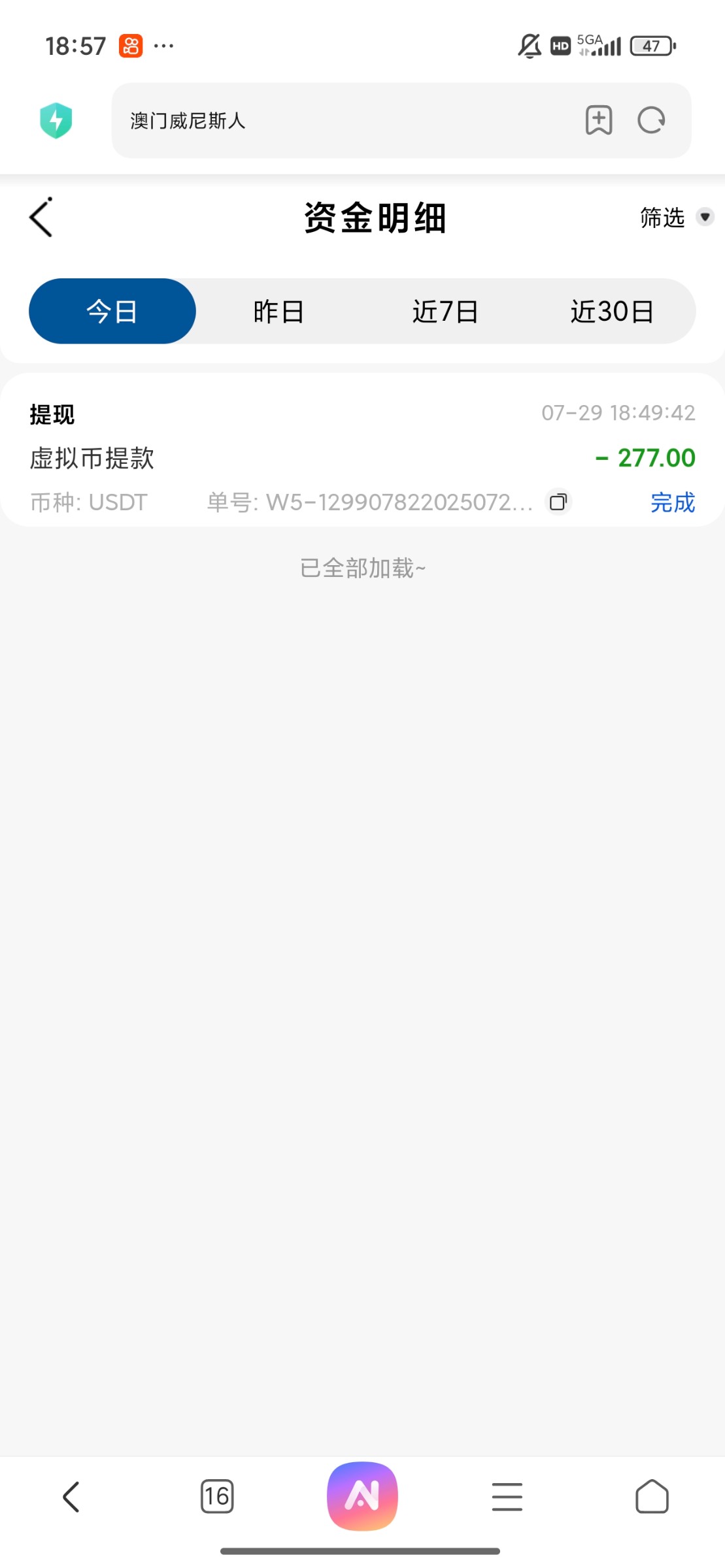Tap the green shield security icon
Viewport: 725px width, 1568px height.
[x=56, y=120]
